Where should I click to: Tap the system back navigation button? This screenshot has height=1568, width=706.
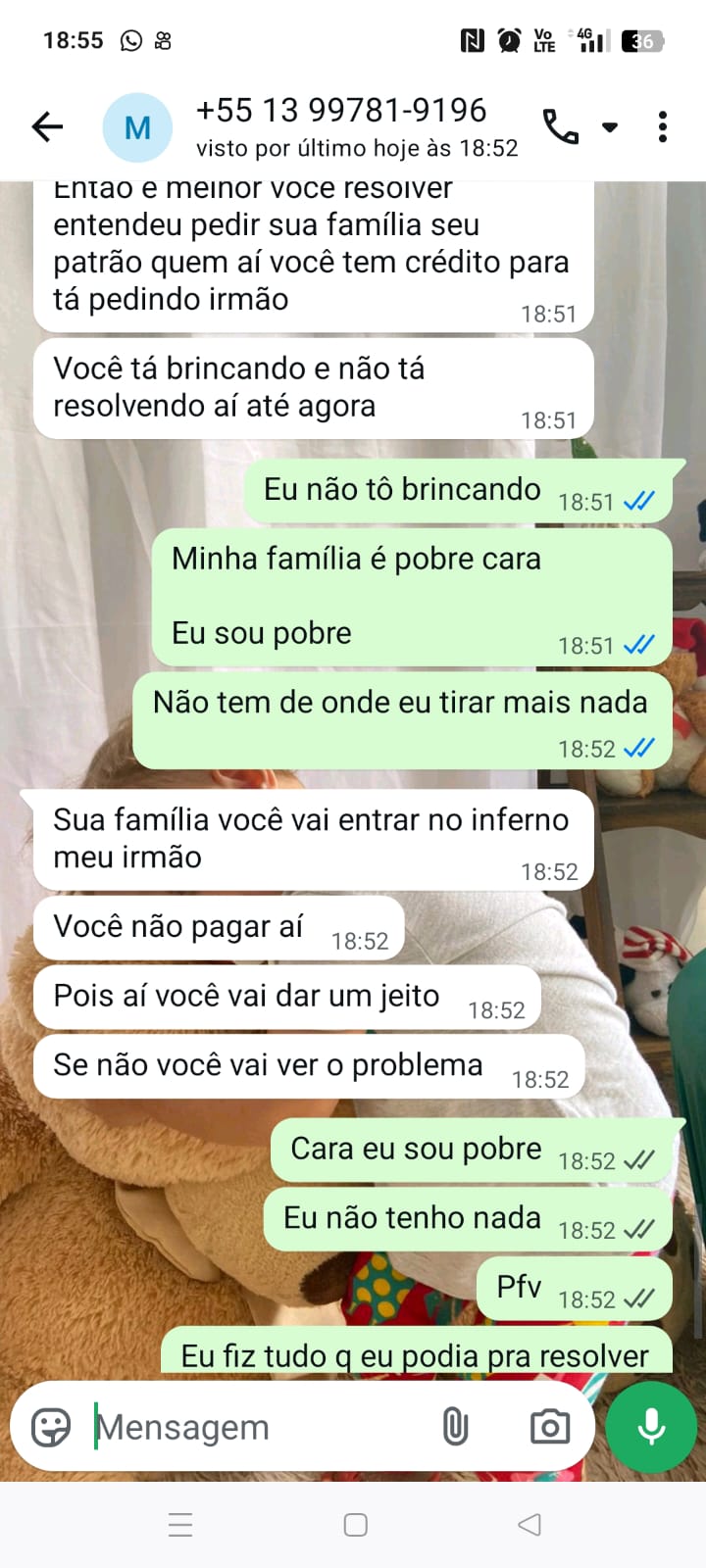pyautogui.click(x=529, y=1524)
